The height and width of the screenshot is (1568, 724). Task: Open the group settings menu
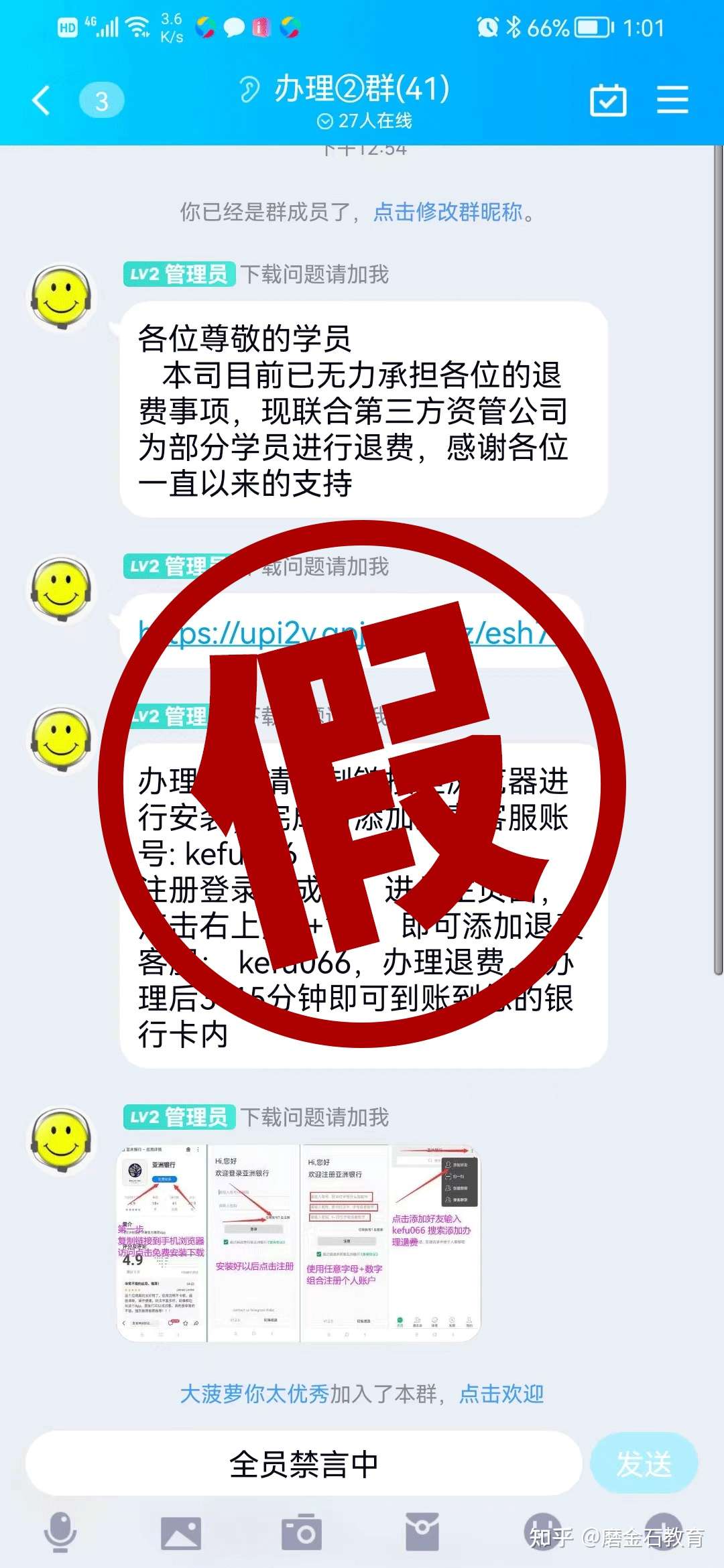[672, 100]
